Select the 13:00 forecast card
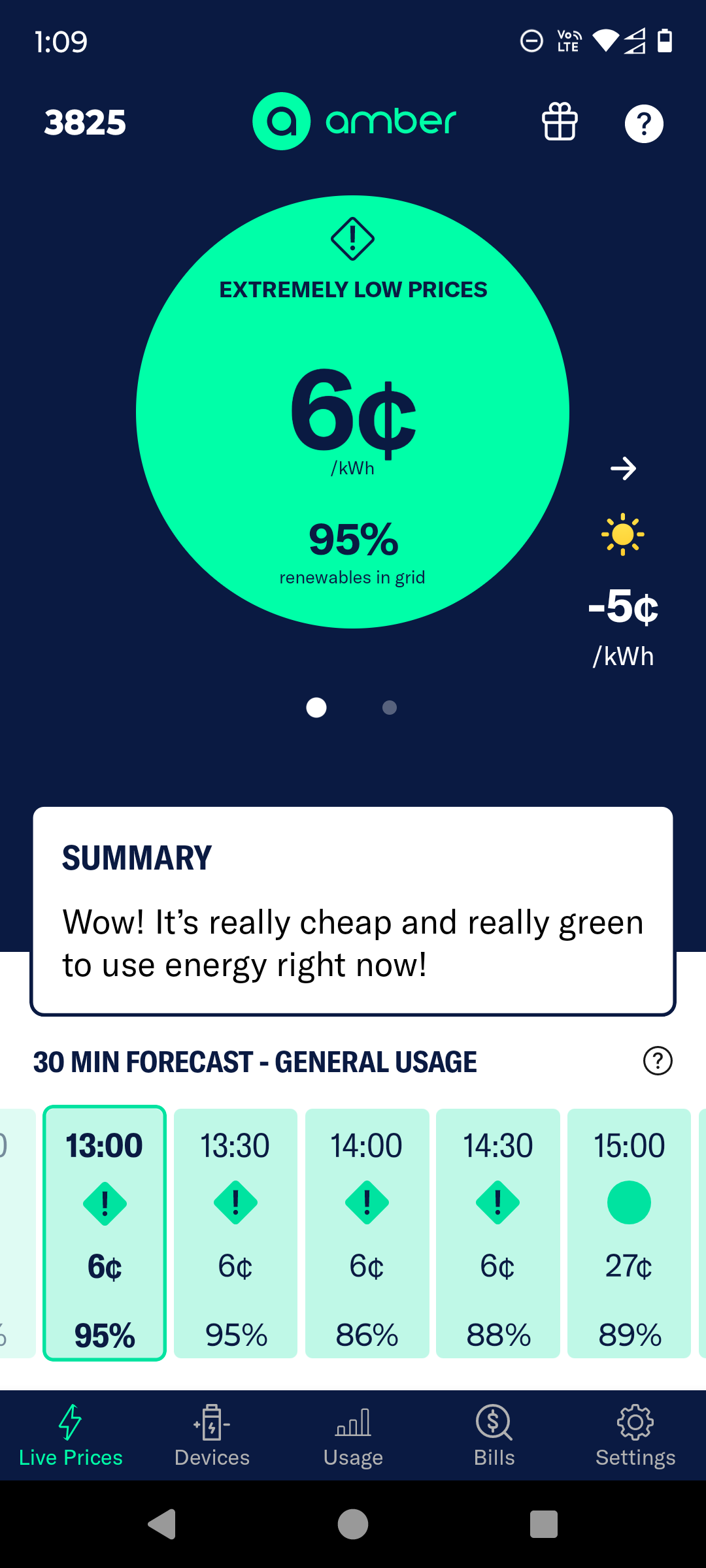Viewport: 706px width, 1568px height. pyautogui.click(x=105, y=1233)
